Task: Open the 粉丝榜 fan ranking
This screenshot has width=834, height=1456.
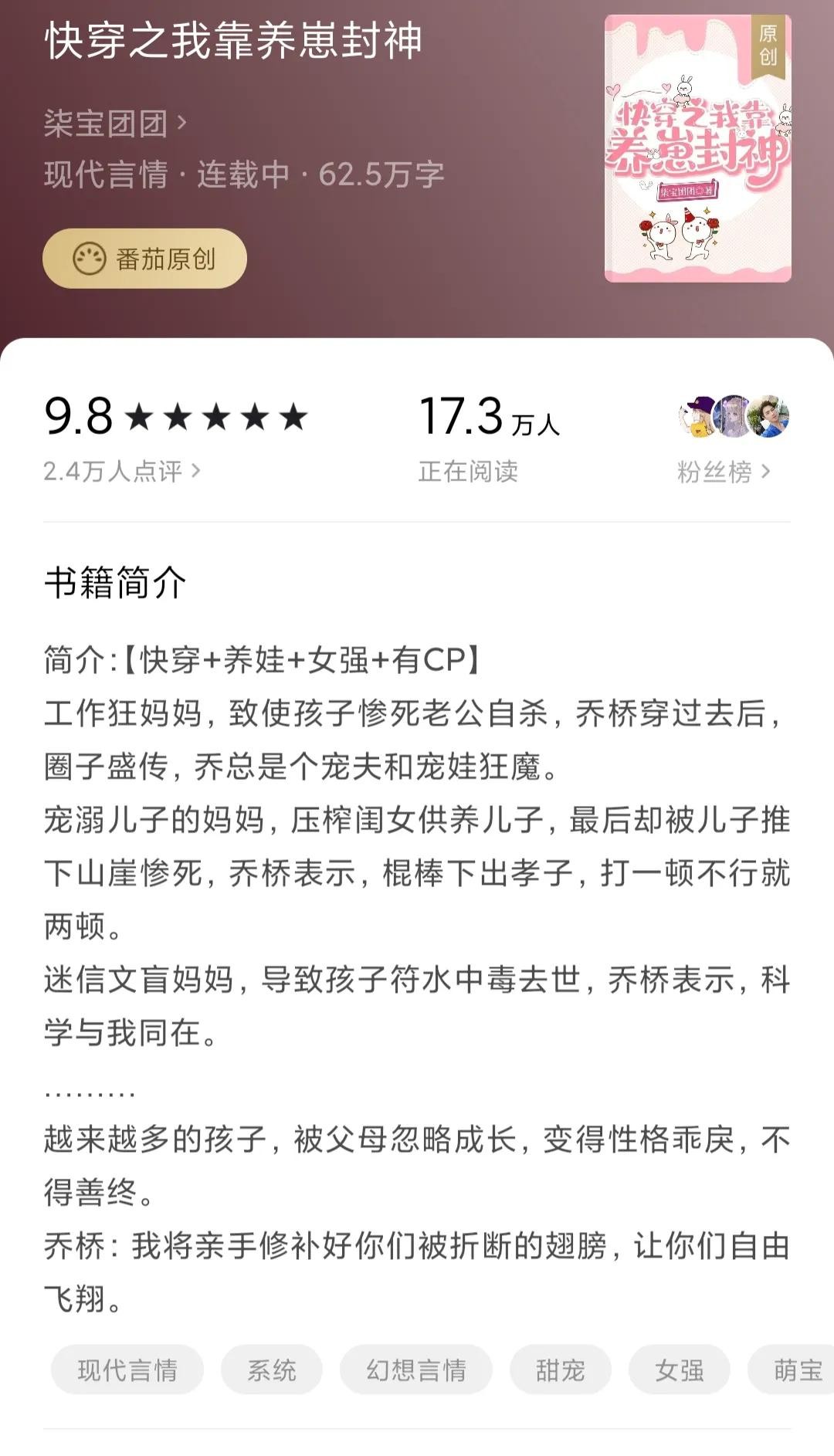Action: (x=723, y=471)
